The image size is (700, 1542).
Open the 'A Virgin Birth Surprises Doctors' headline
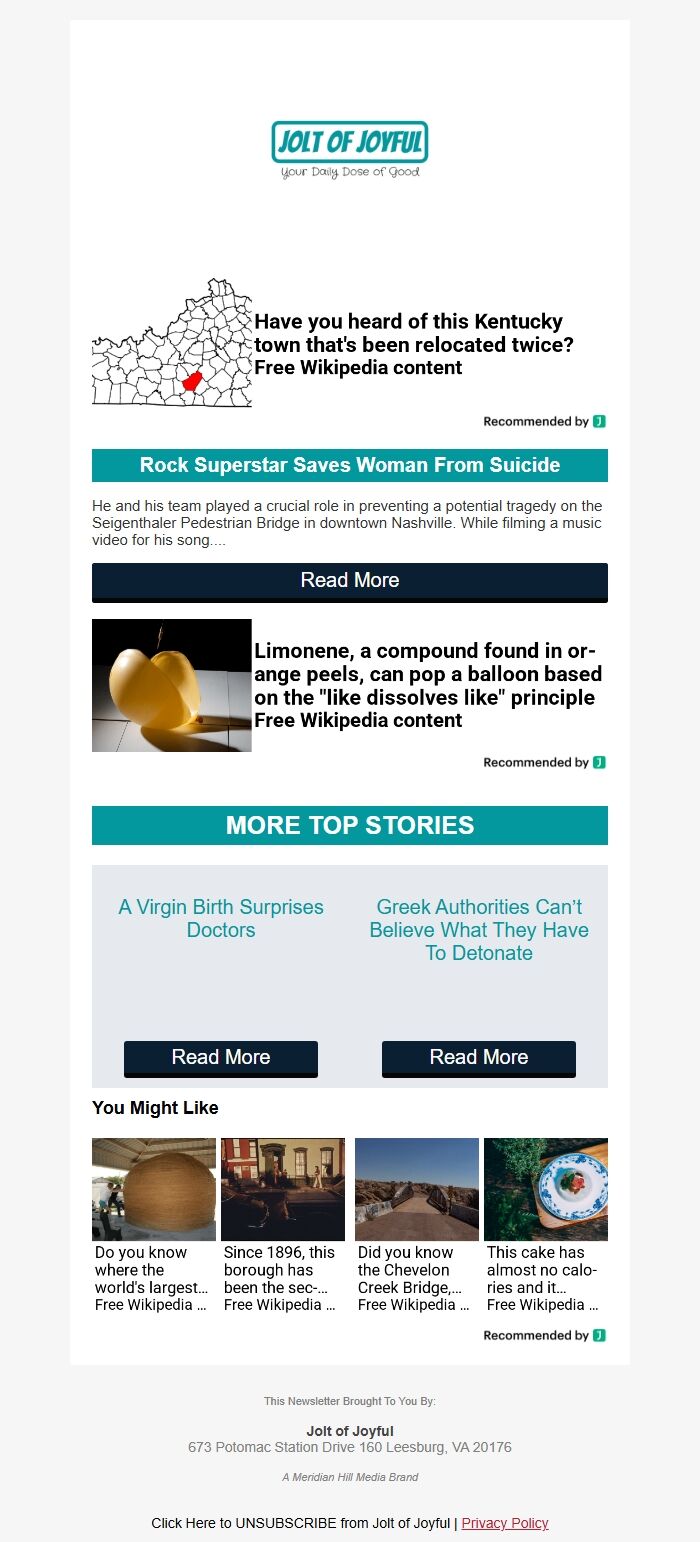pos(221,918)
